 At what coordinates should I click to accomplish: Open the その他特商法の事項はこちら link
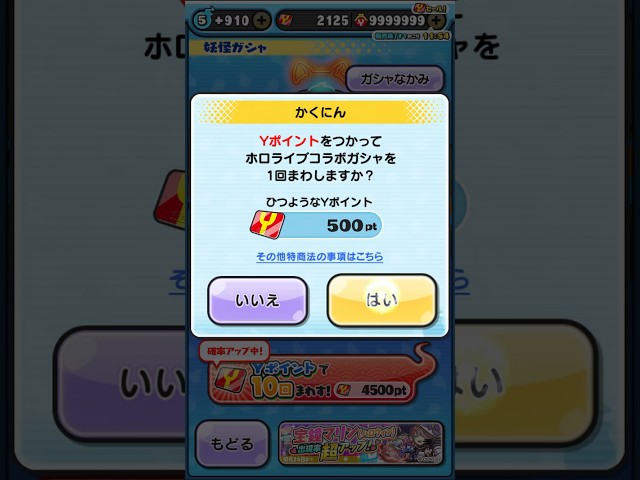[319, 257]
